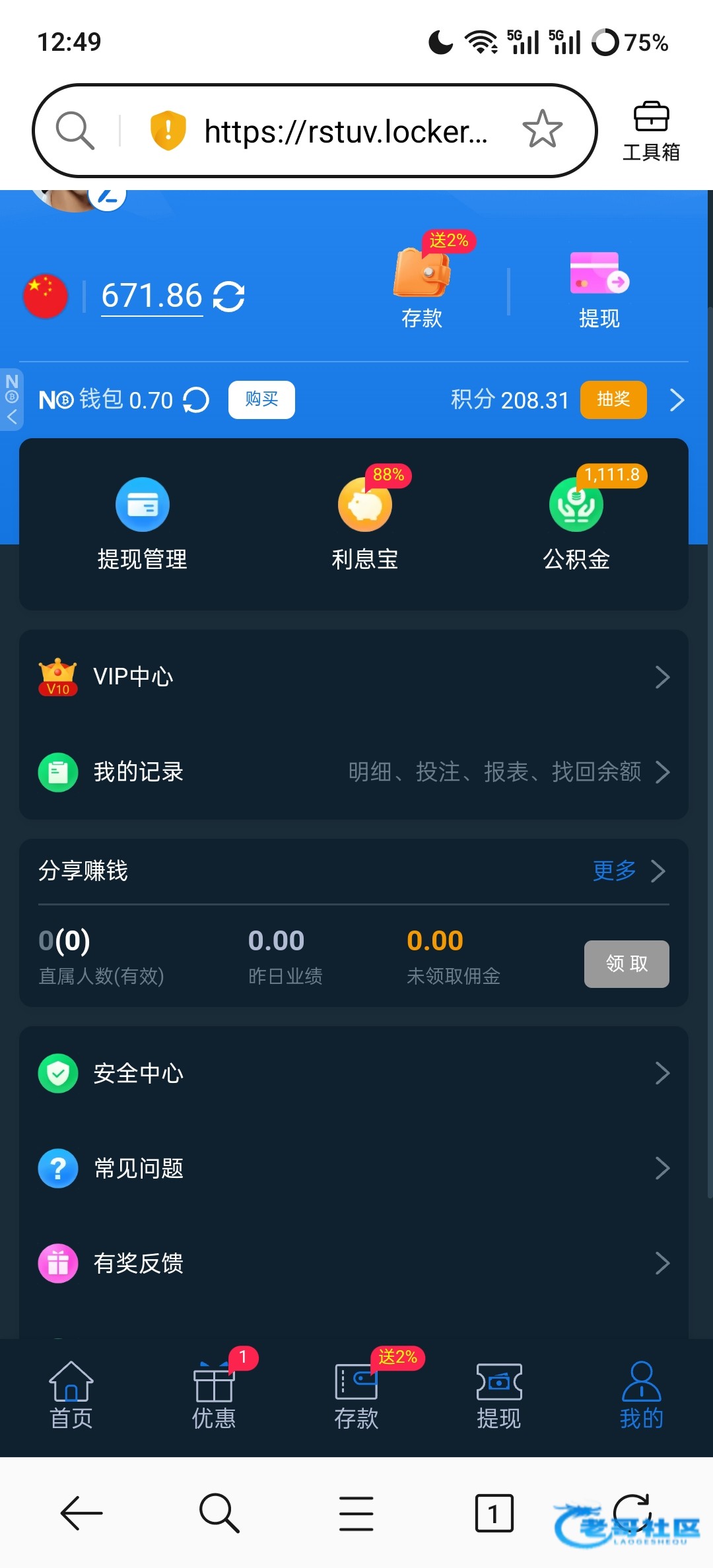Bookmark this page with the star icon
This screenshot has height=1568, width=713.
click(542, 129)
